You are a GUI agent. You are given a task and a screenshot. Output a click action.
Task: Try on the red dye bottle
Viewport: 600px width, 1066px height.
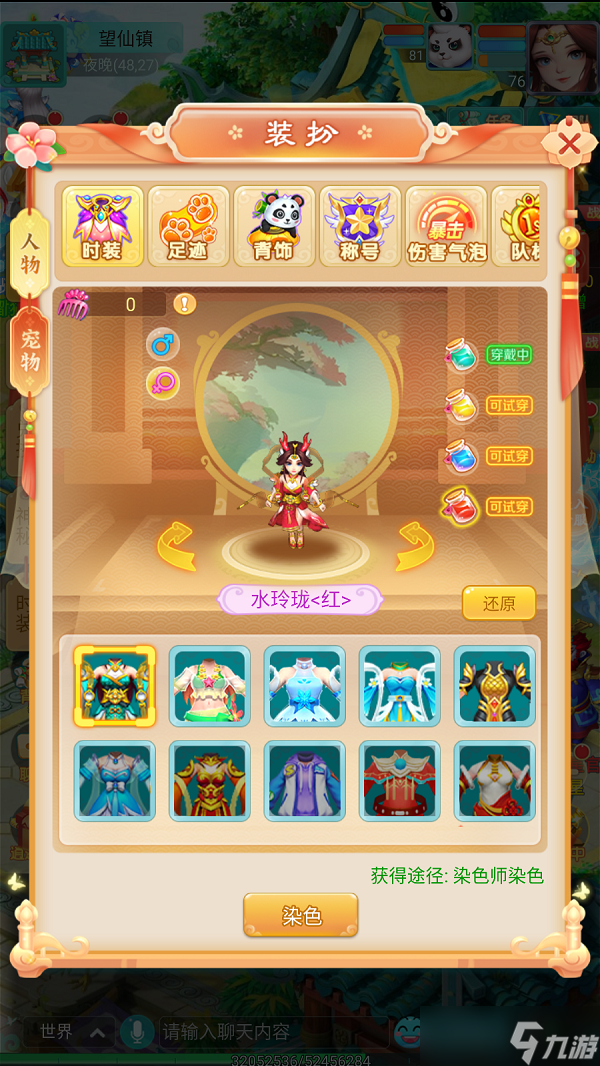461,506
